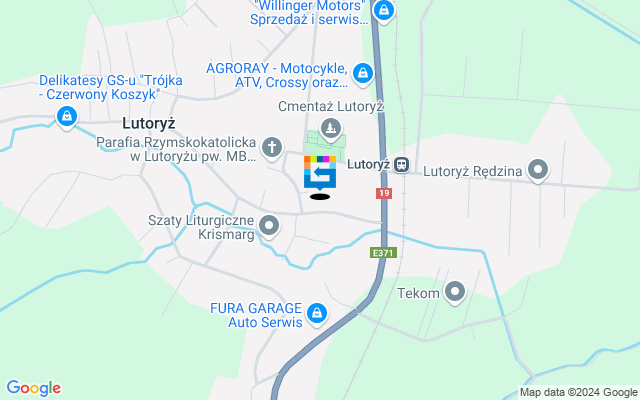Open the Google logo link
Screen dimensions: 640x400
[x=33, y=388]
